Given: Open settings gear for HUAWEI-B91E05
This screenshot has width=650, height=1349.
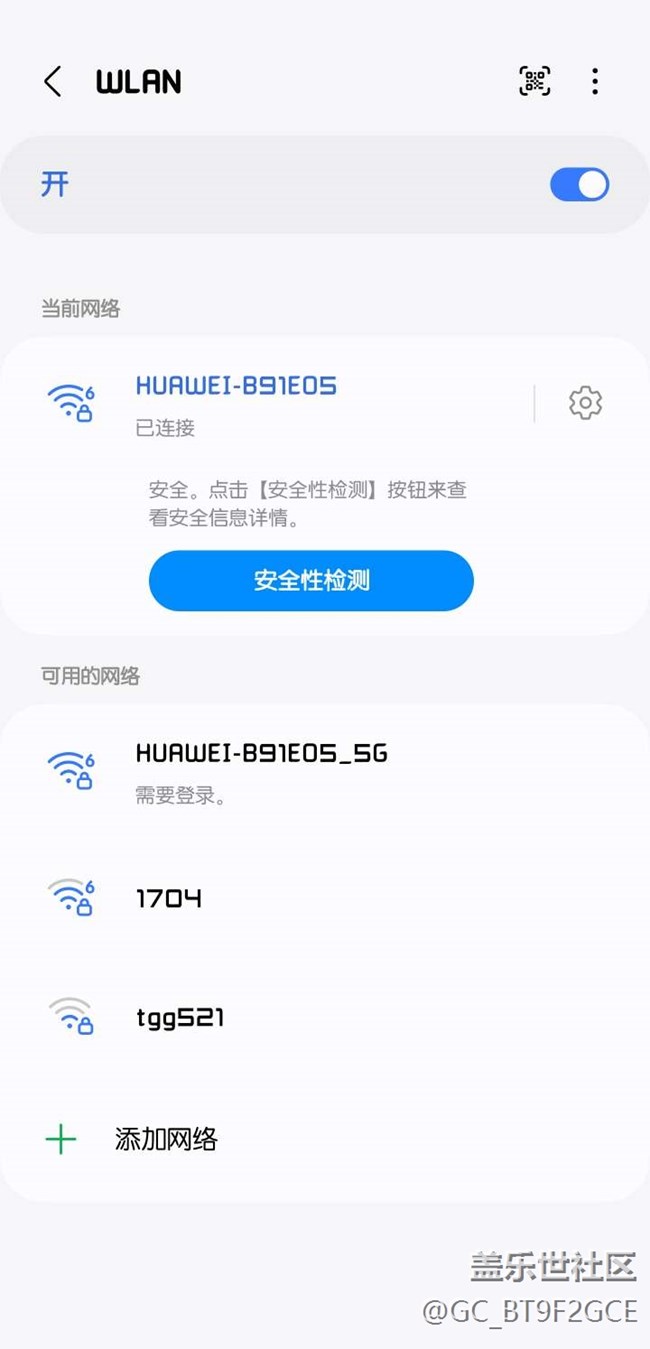Looking at the screenshot, I should [x=585, y=403].
